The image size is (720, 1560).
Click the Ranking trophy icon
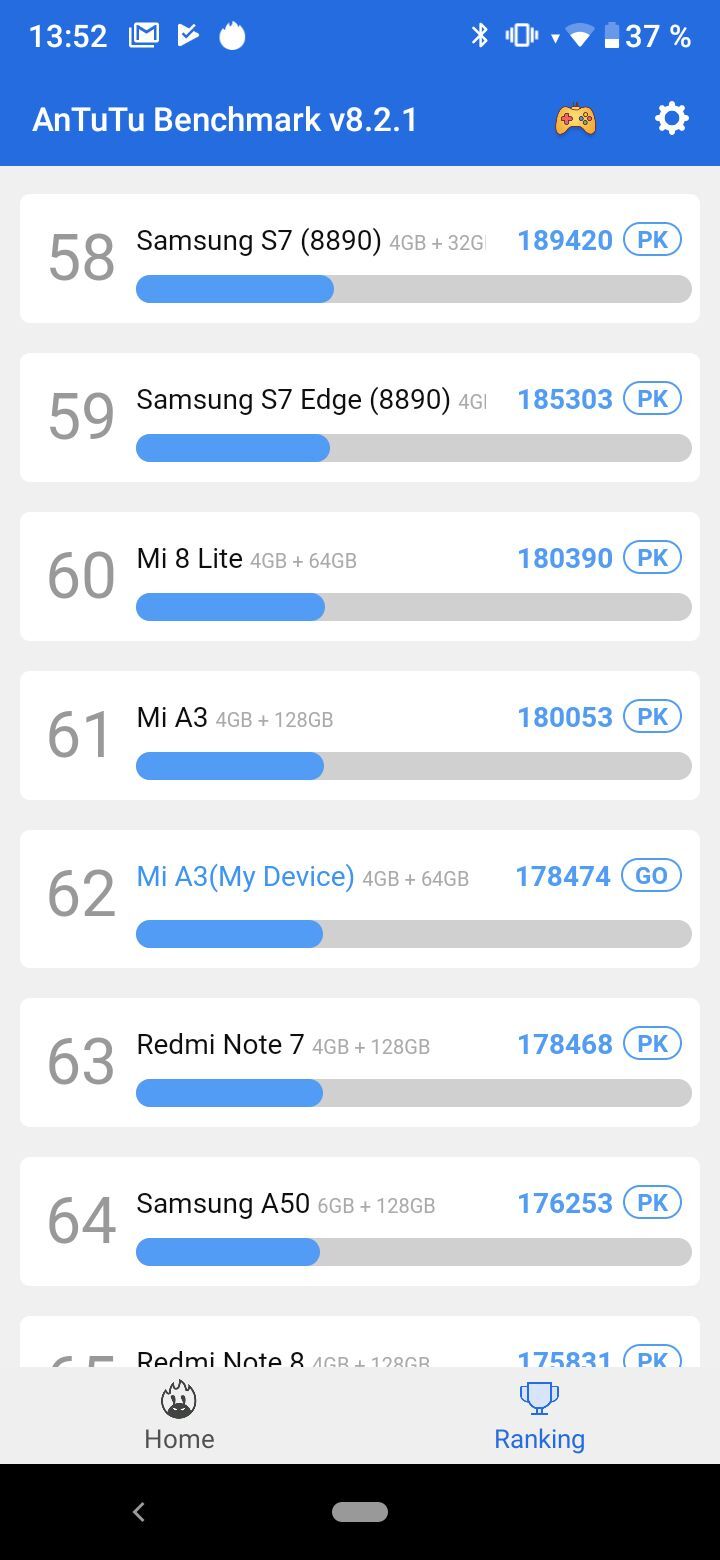tap(539, 1398)
